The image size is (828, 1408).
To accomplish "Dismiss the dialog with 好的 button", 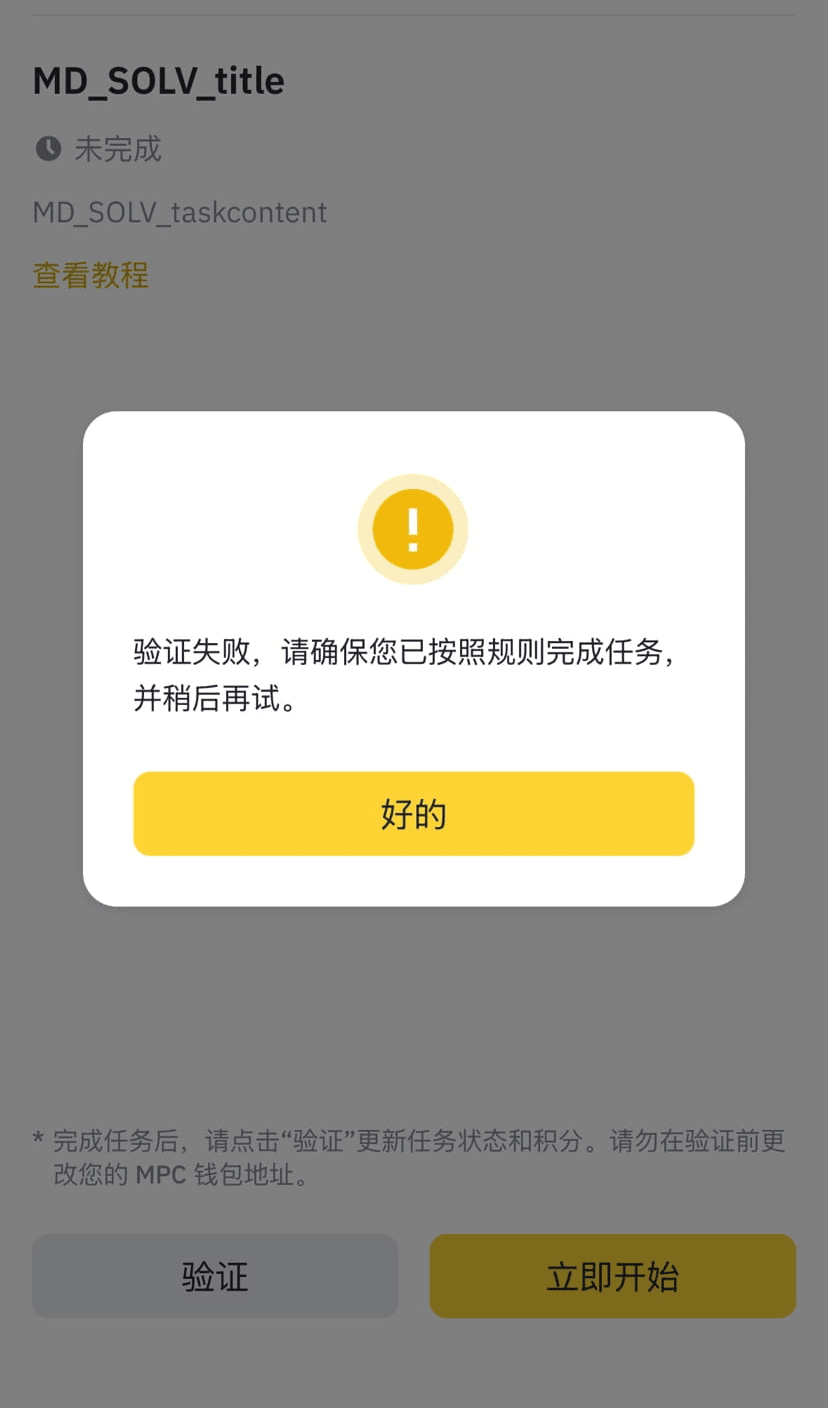I will coord(413,814).
